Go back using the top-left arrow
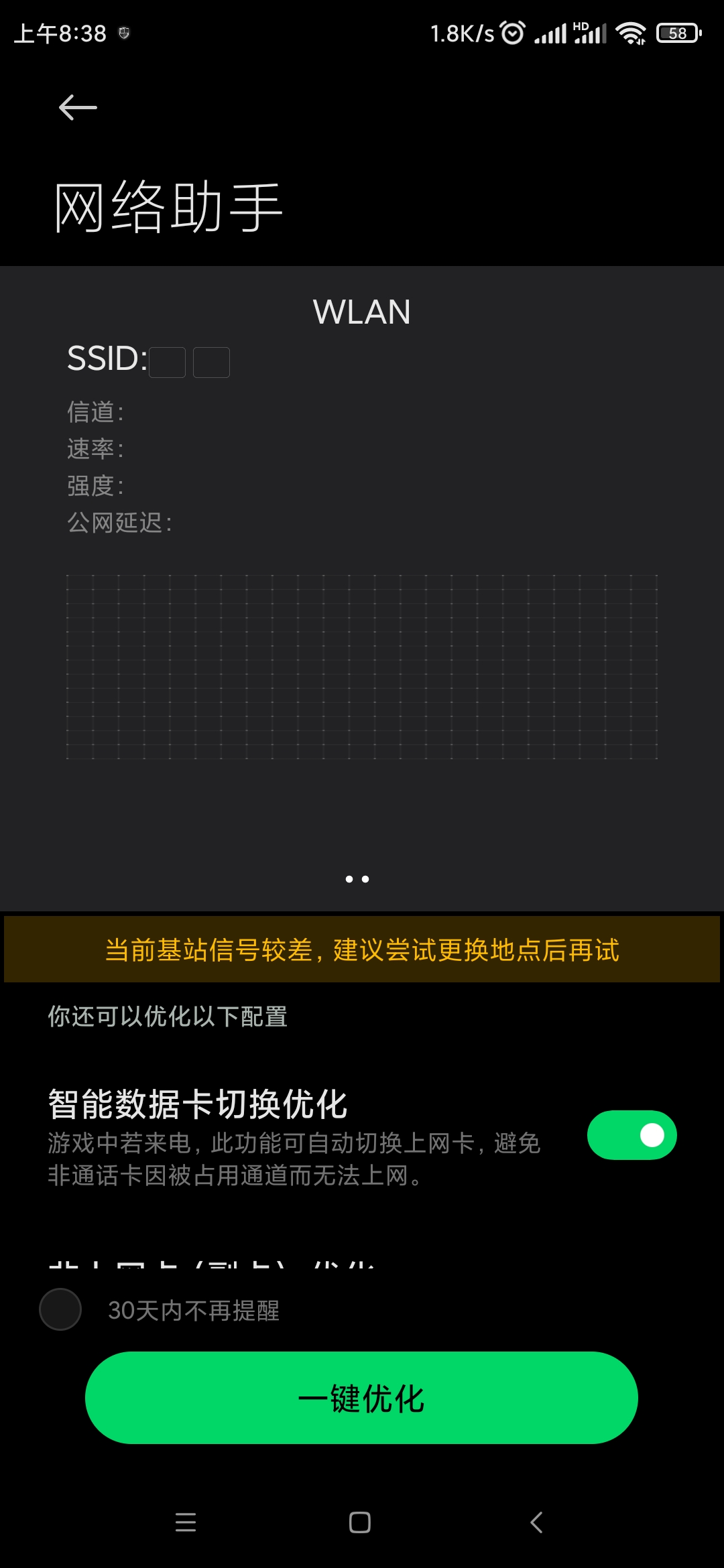The width and height of the screenshot is (724, 1568). 78,107
